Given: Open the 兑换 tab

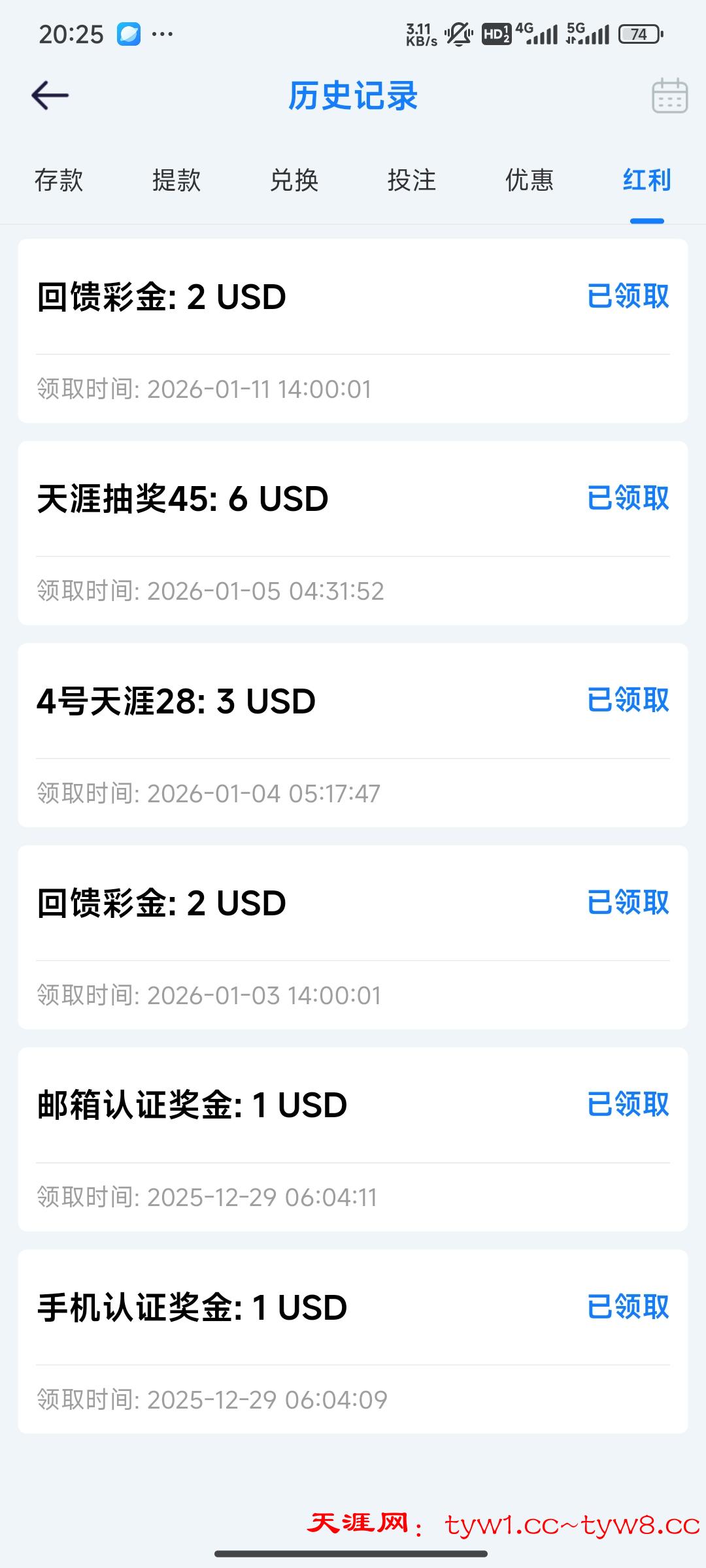Looking at the screenshot, I should 294,180.
